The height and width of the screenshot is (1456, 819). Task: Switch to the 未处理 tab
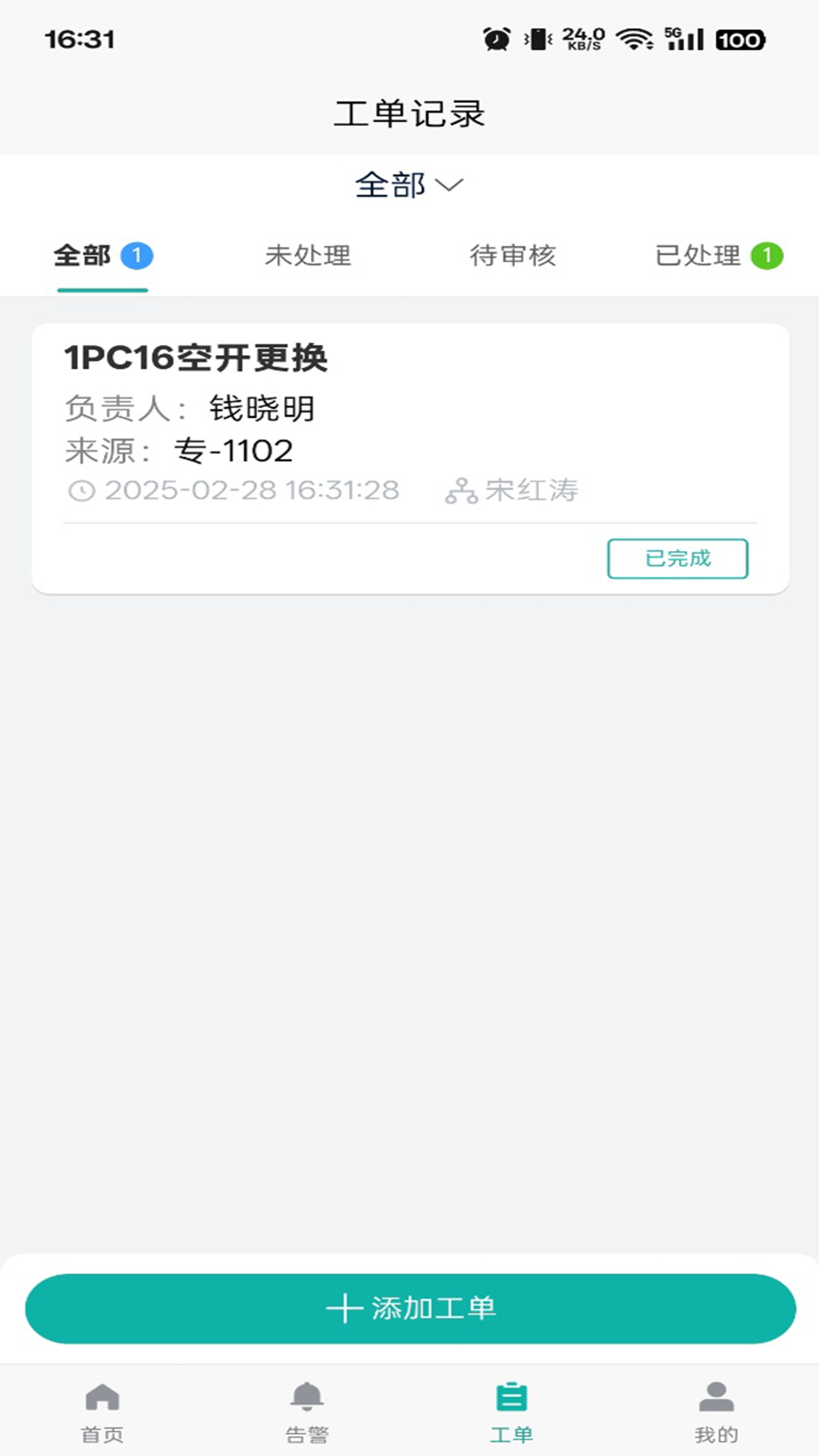[309, 256]
